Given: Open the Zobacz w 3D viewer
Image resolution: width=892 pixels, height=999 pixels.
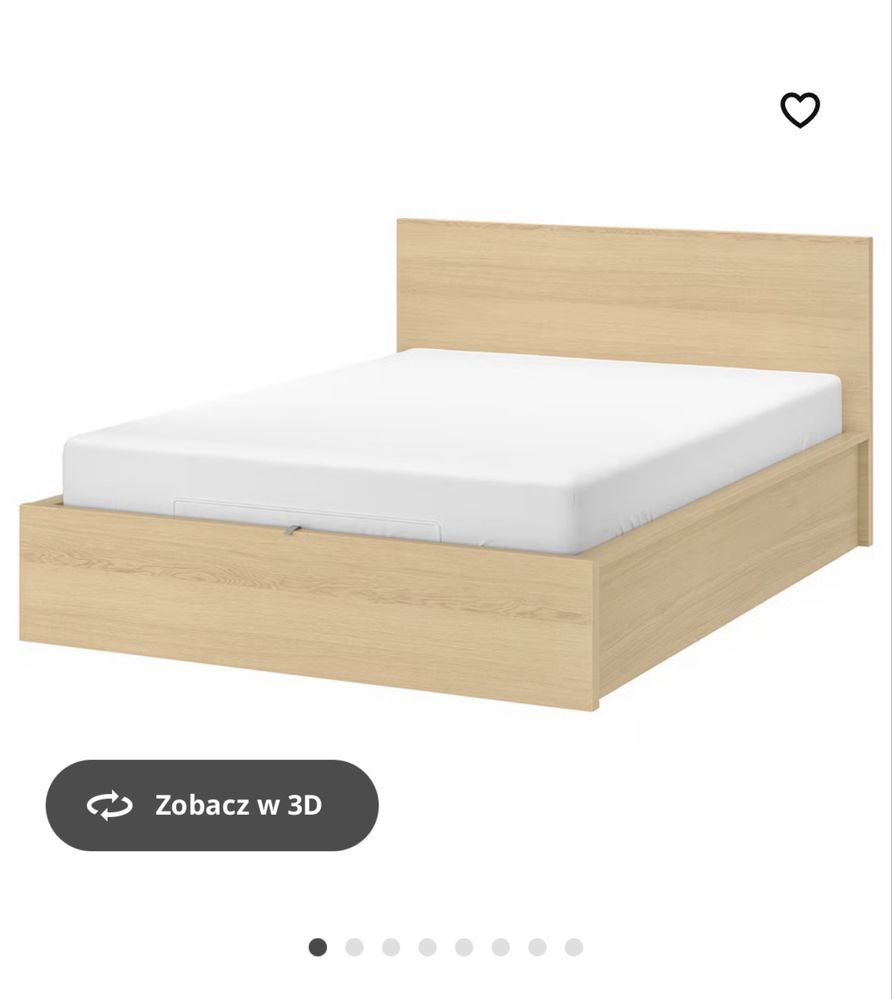Looking at the screenshot, I should [x=212, y=805].
